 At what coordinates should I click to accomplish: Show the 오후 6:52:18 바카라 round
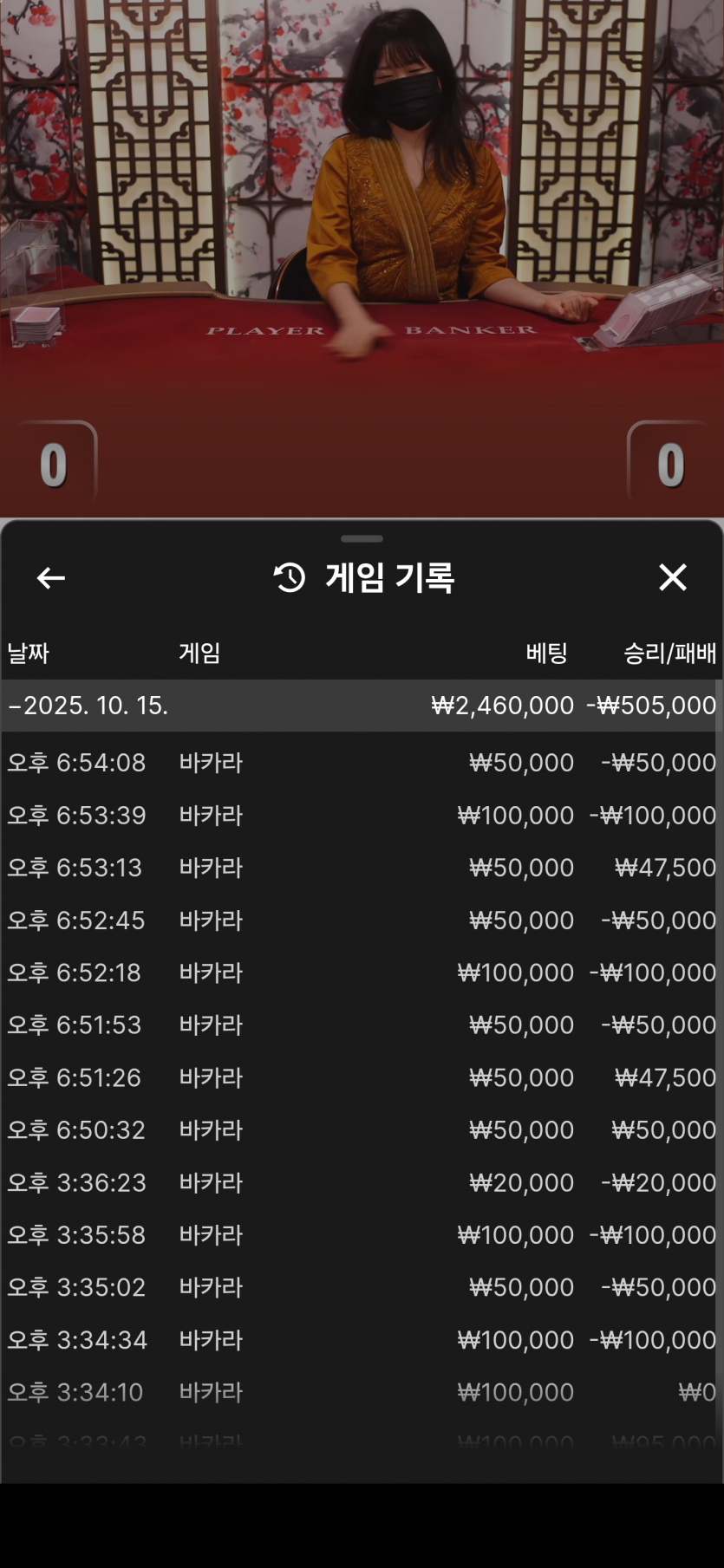361,973
